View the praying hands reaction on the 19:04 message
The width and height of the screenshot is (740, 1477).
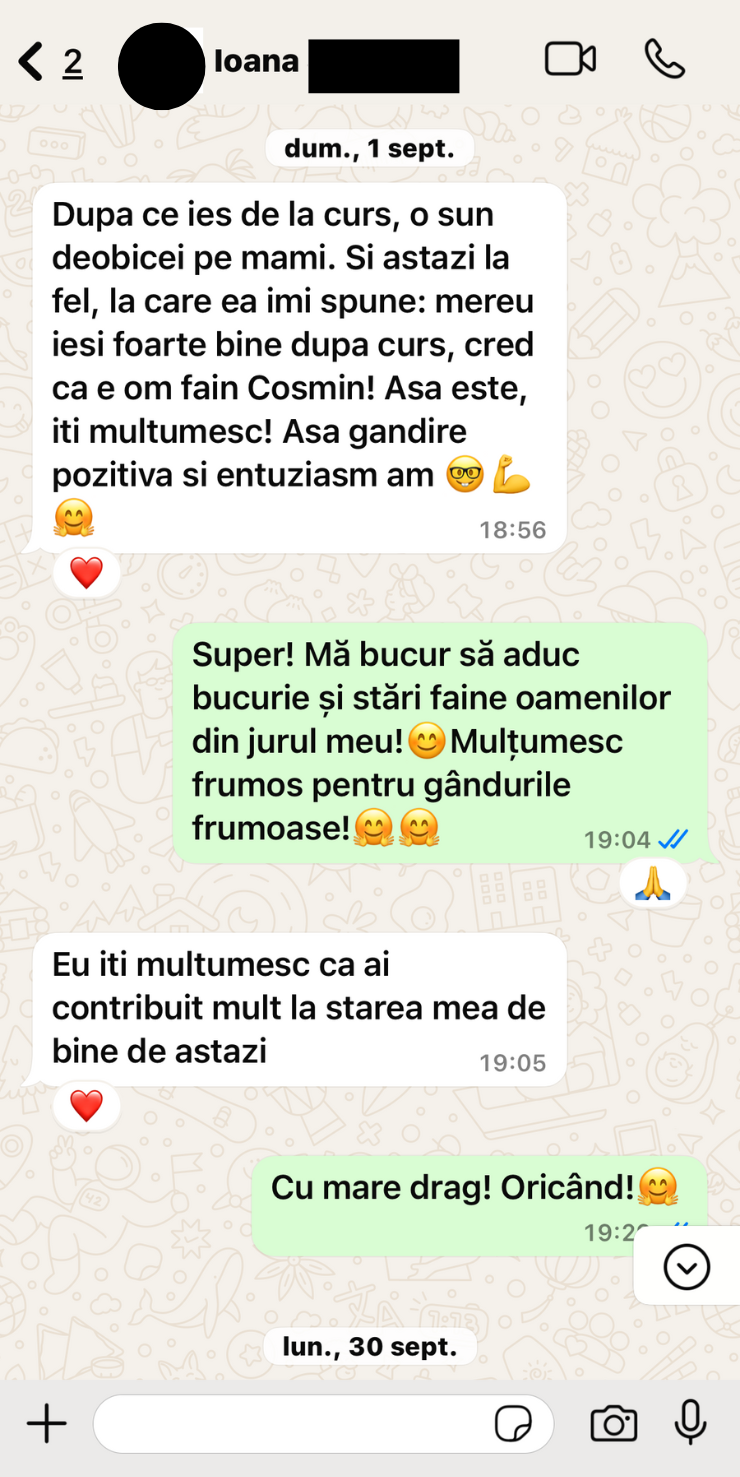[x=652, y=884]
